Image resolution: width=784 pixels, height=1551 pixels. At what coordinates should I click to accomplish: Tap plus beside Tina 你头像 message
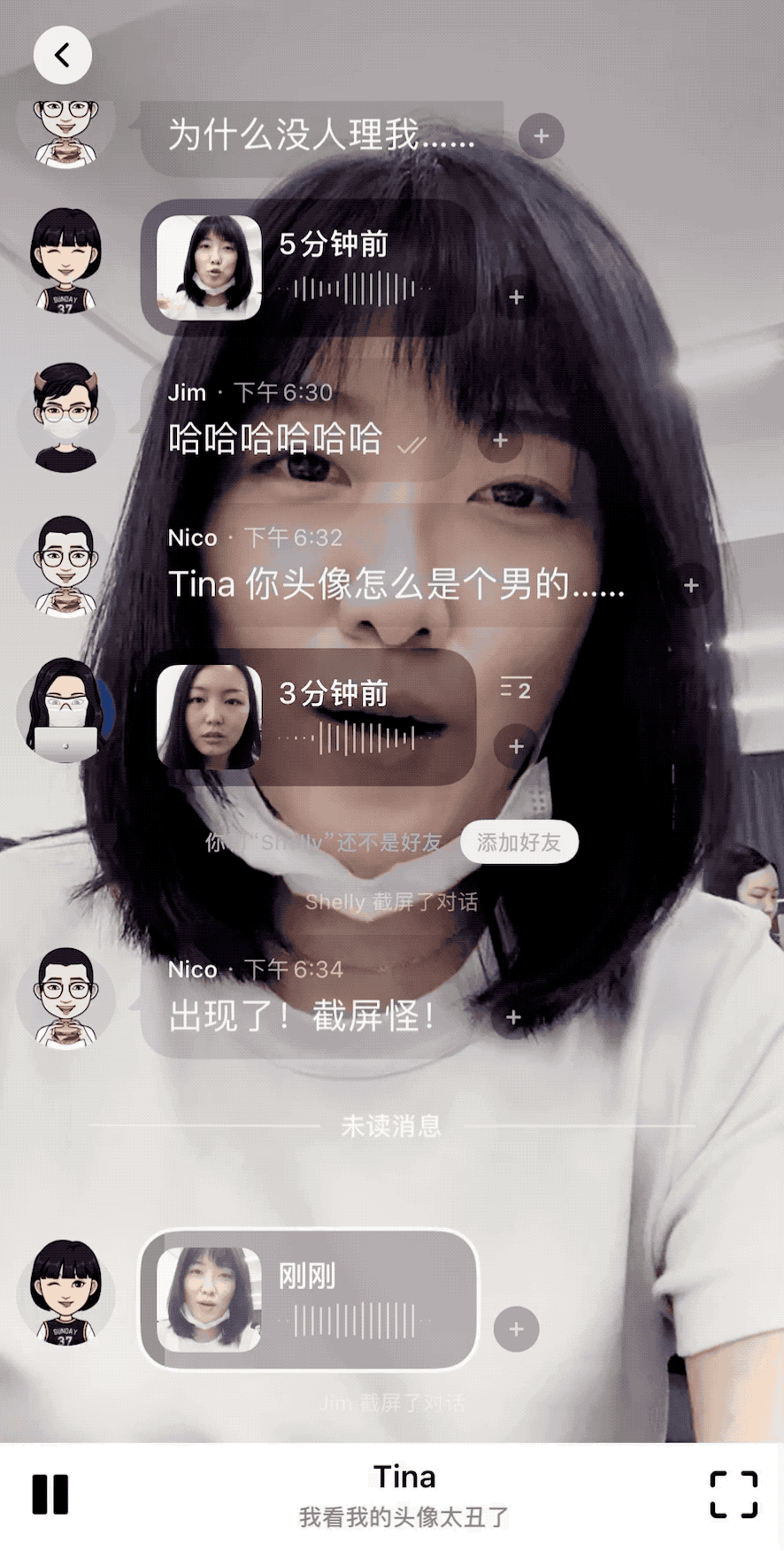(691, 585)
